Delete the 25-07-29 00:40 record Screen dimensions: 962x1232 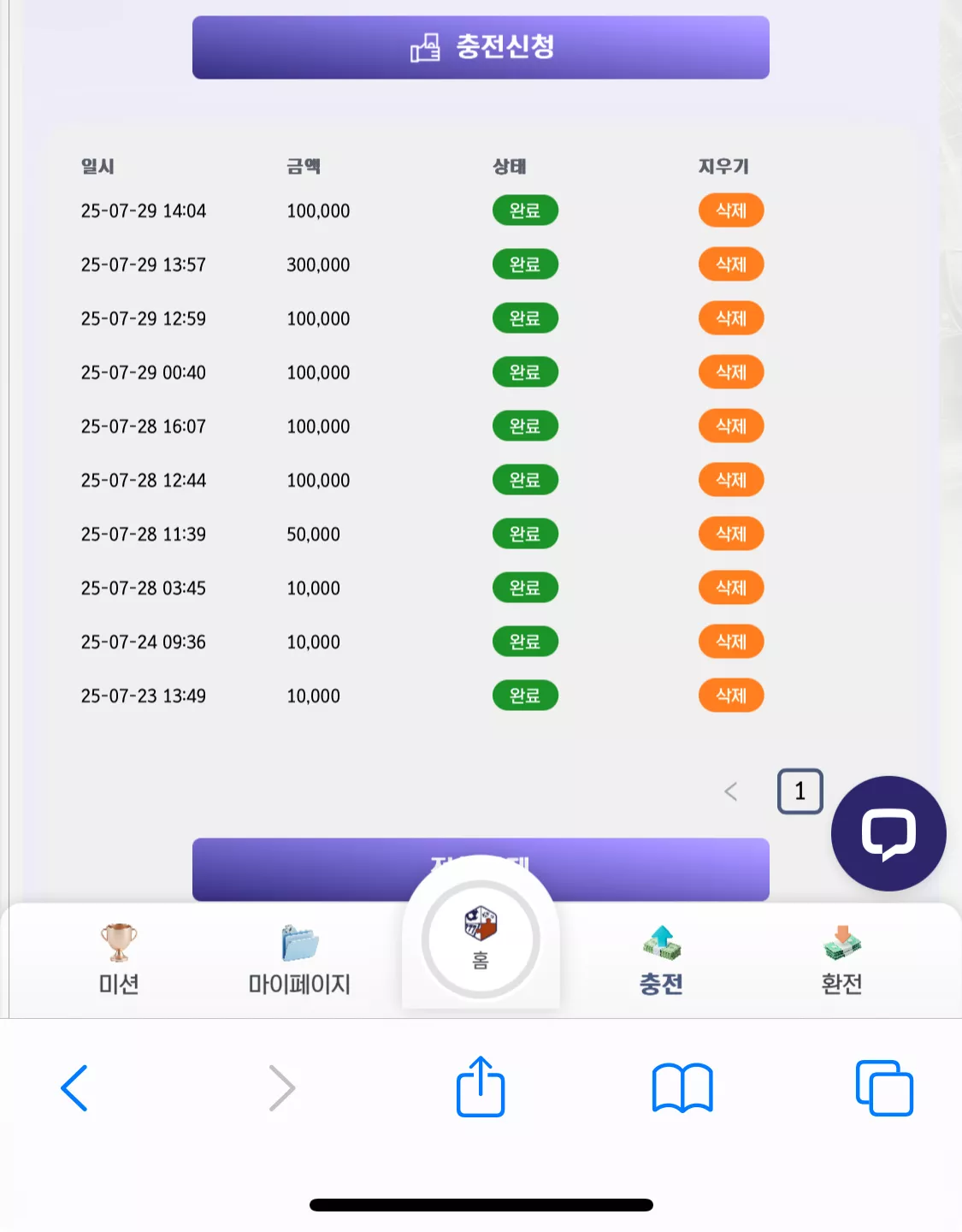tap(731, 372)
